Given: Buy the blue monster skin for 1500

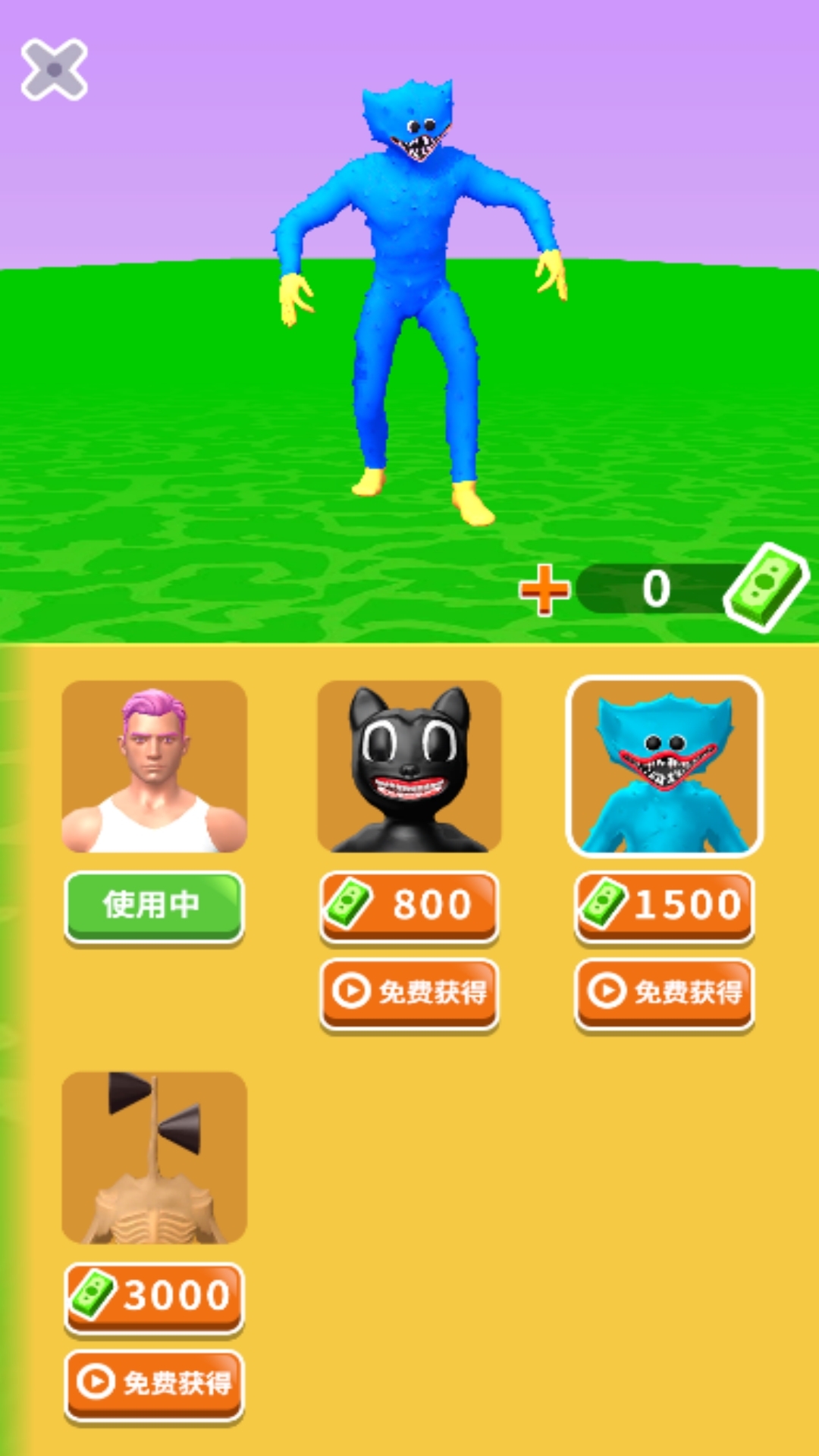Looking at the screenshot, I should click(664, 905).
